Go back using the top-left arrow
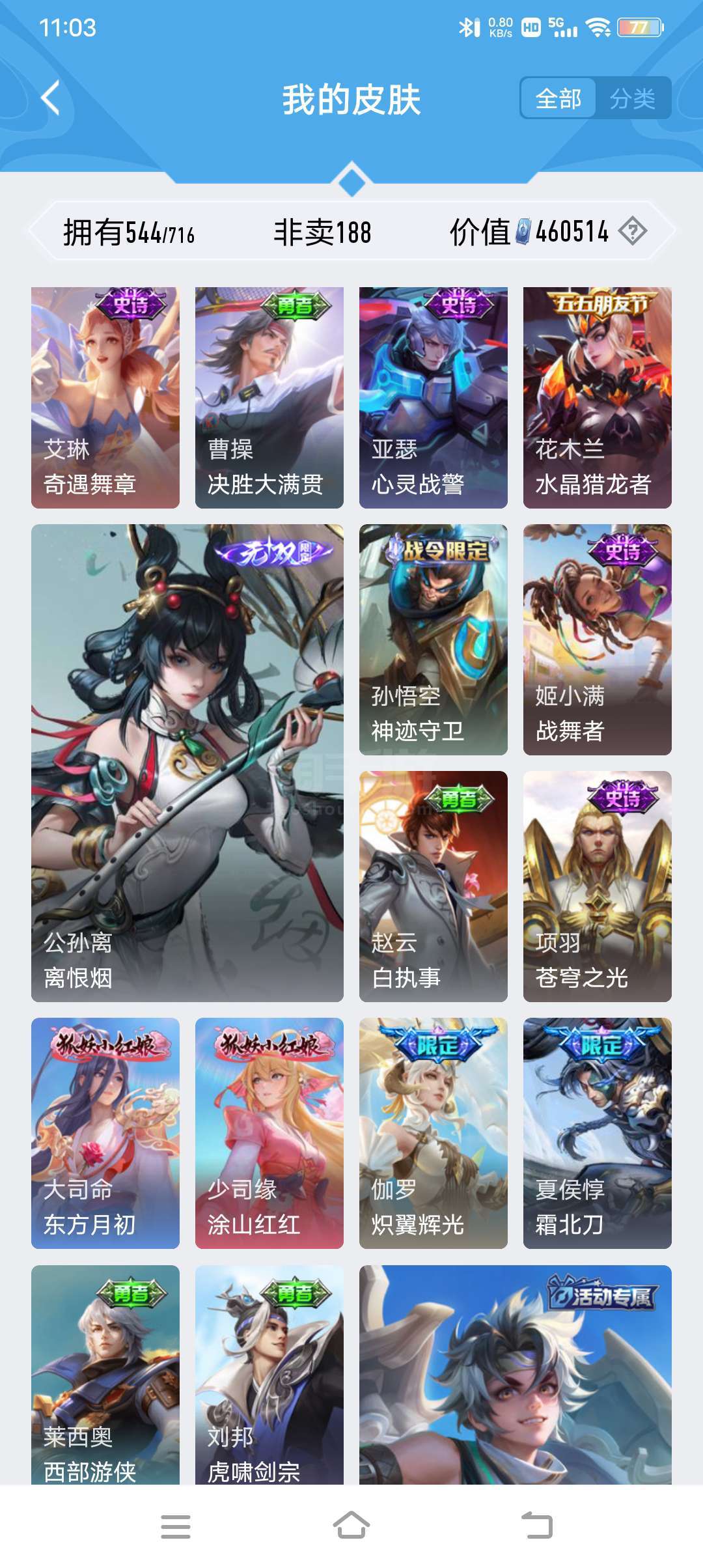The width and height of the screenshot is (703, 1568). (50, 98)
